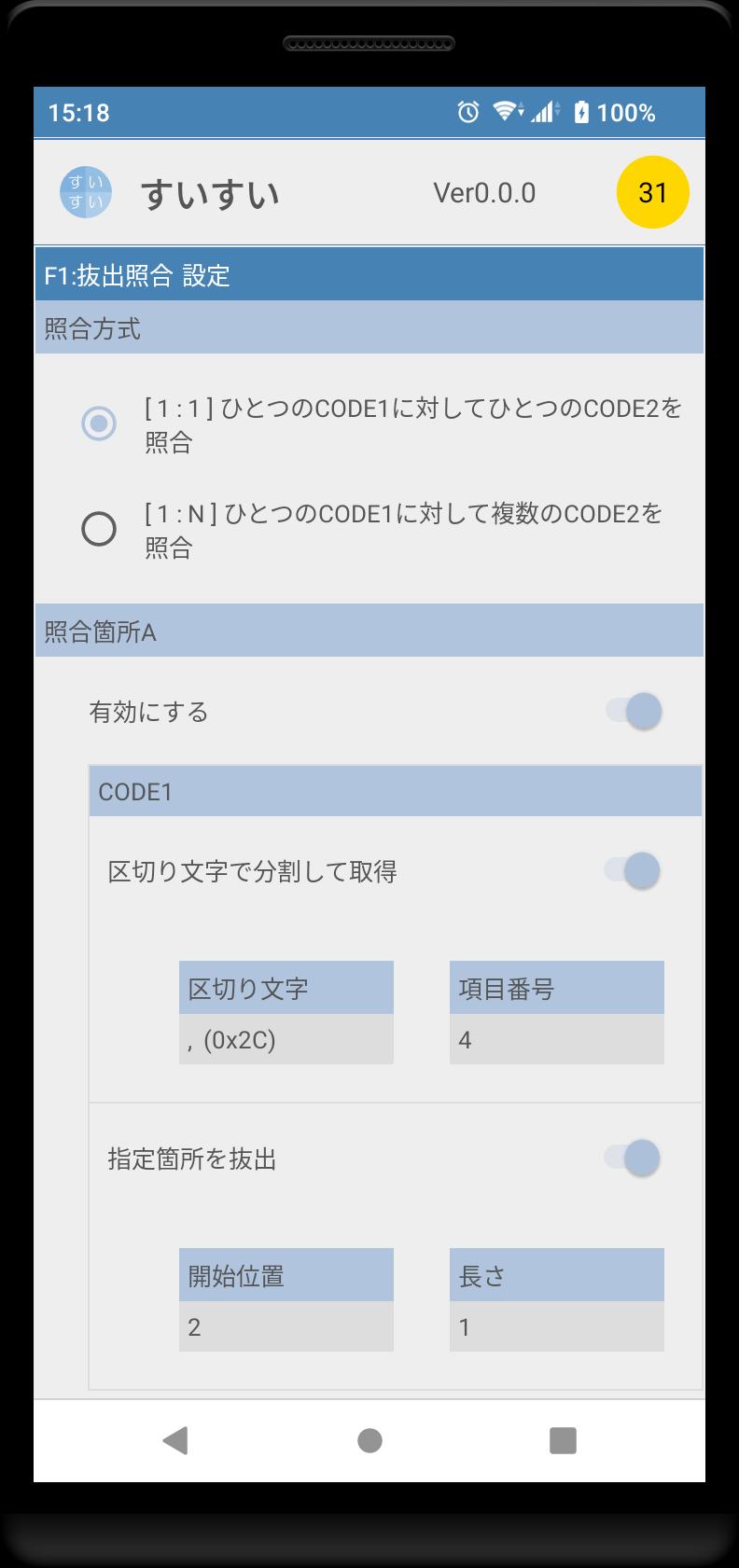Screen dimensions: 739x1568
Task: Edit the 長さ field value 1
Action: tap(557, 1326)
